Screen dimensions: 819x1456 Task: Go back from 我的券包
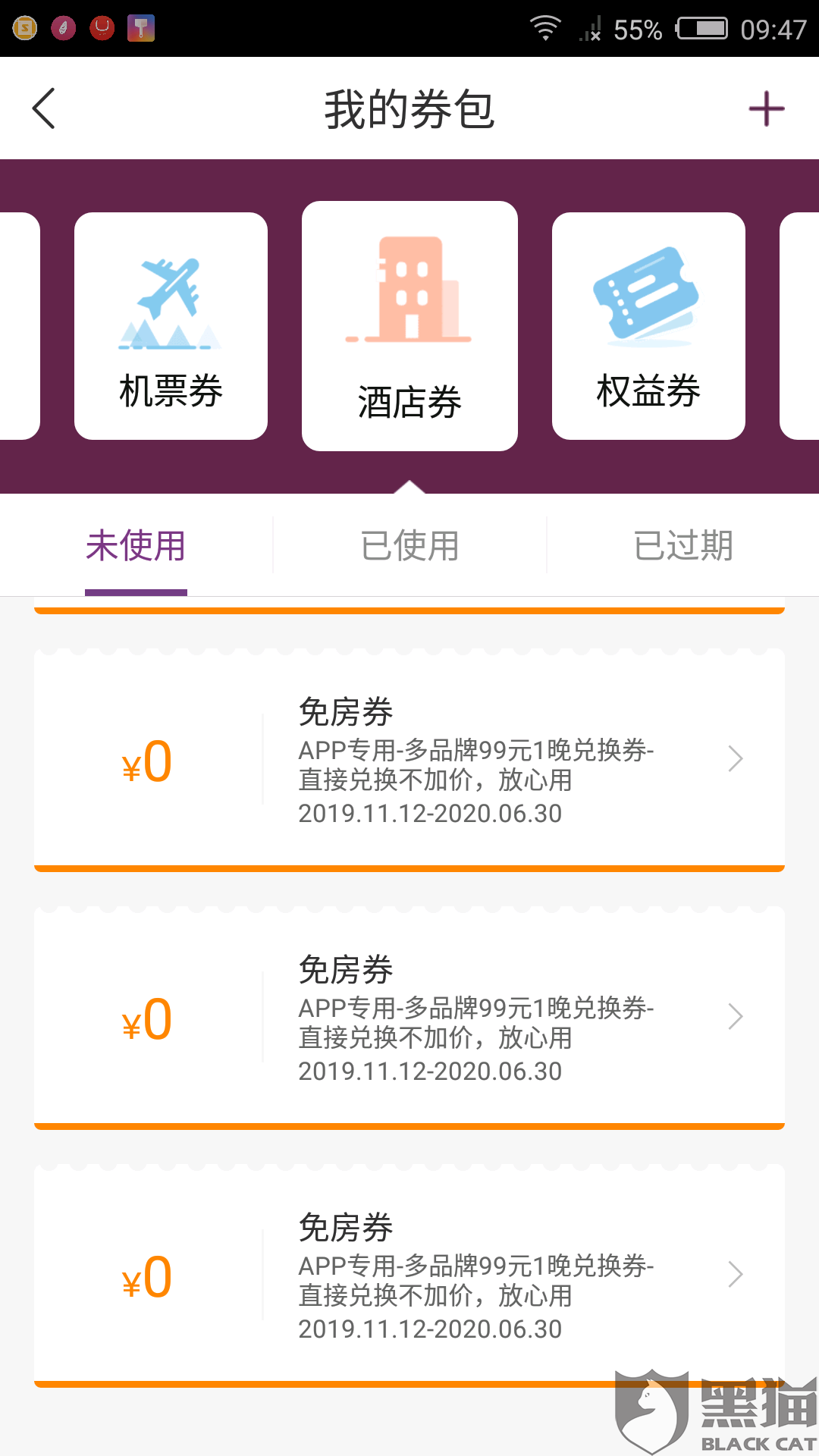click(44, 108)
